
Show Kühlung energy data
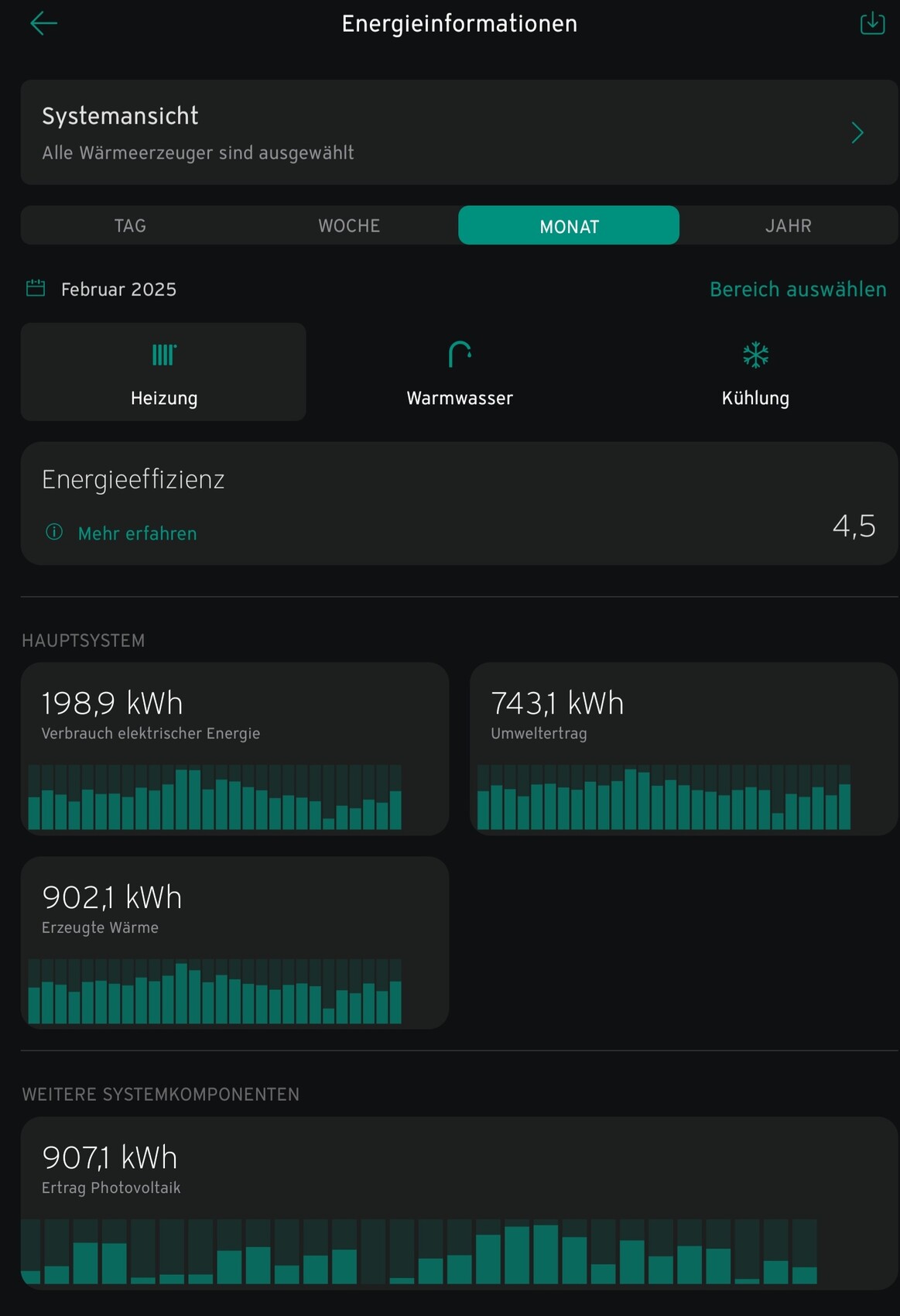click(755, 372)
